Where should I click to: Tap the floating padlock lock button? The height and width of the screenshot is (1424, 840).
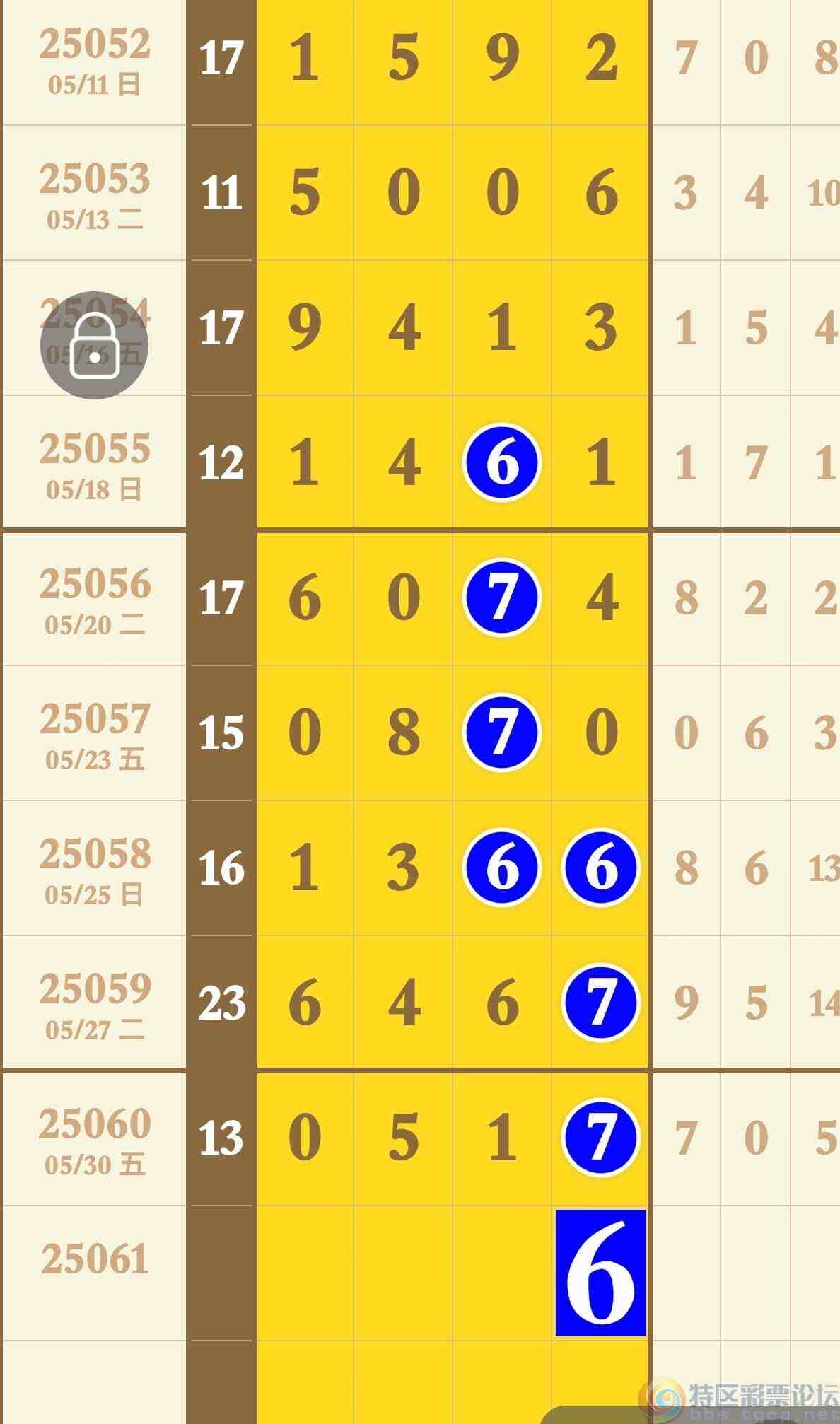[x=94, y=345]
